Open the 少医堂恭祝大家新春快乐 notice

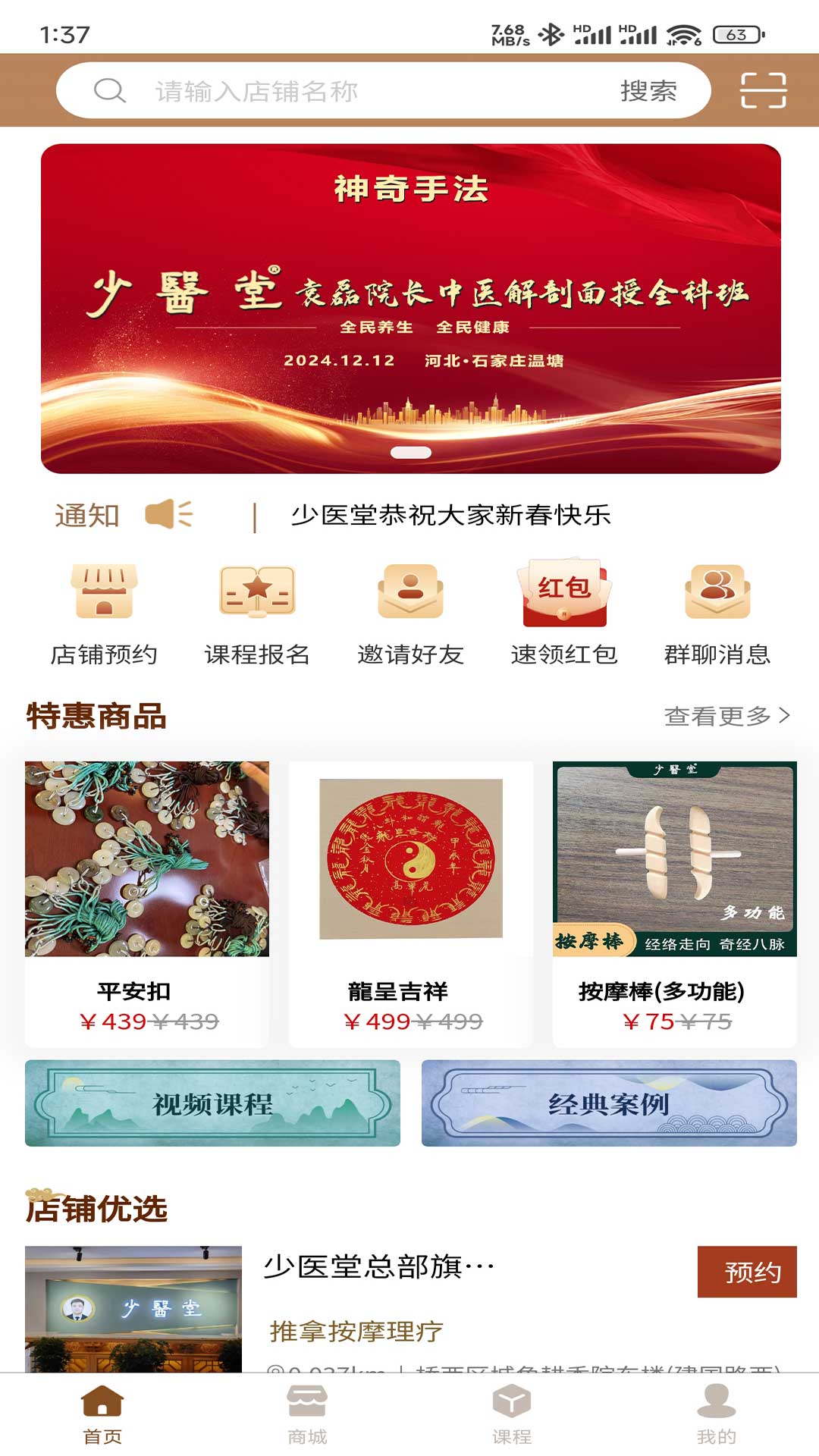(450, 516)
